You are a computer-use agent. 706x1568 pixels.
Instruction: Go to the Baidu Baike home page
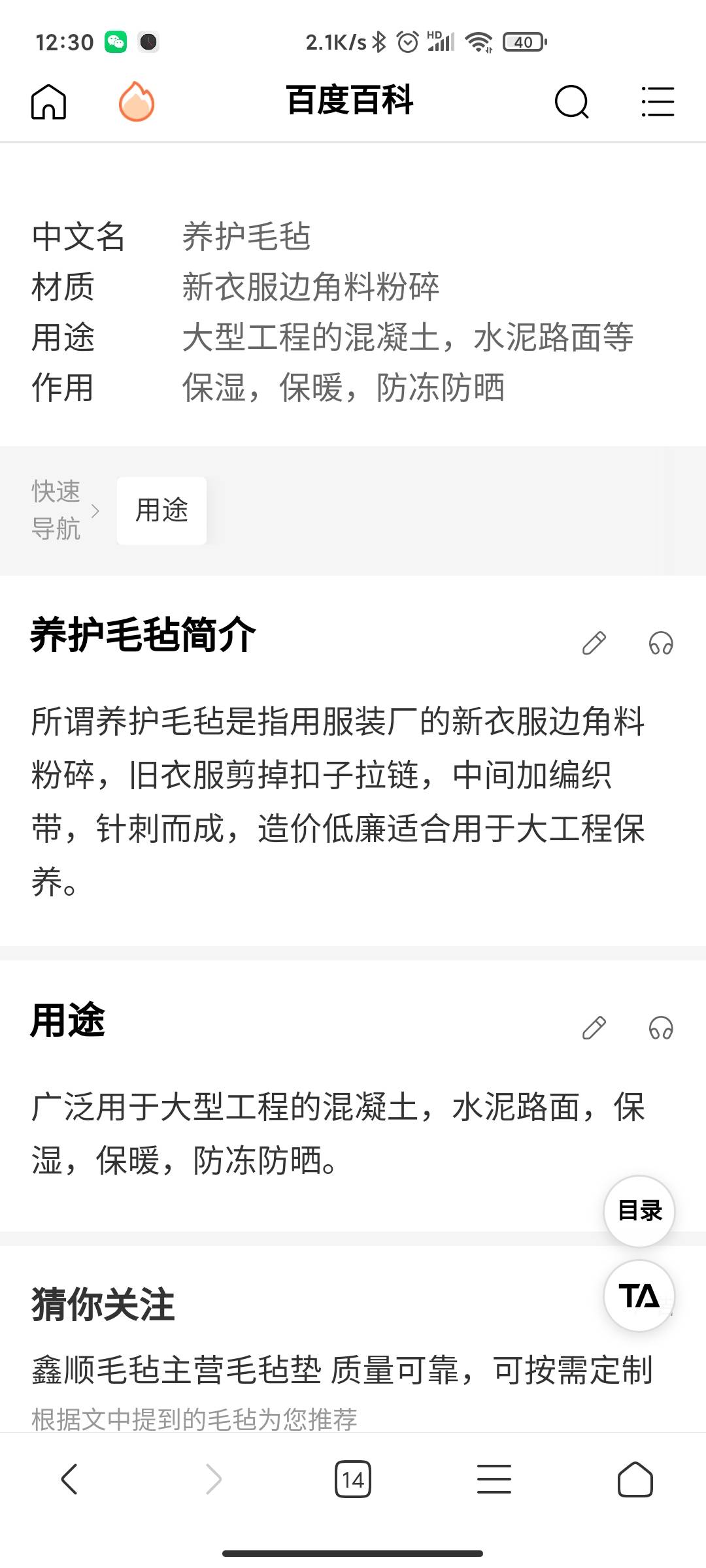click(49, 102)
